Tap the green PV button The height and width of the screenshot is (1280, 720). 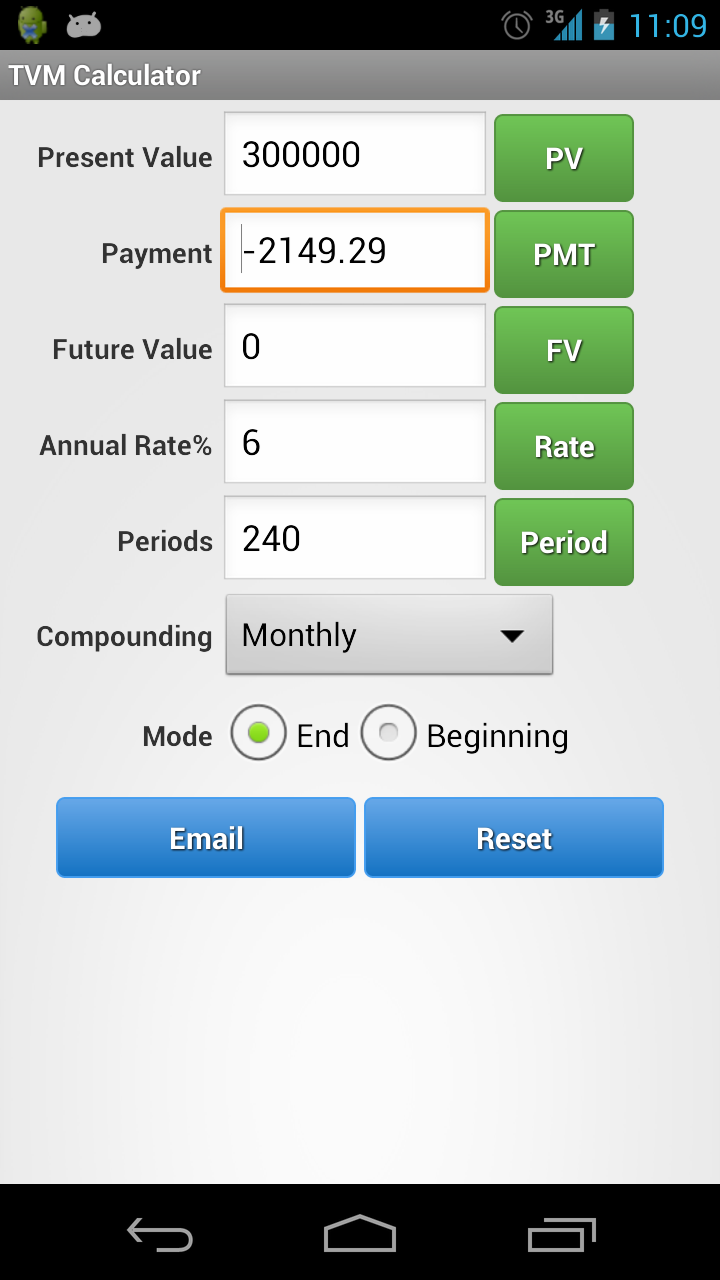[x=564, y=158]
